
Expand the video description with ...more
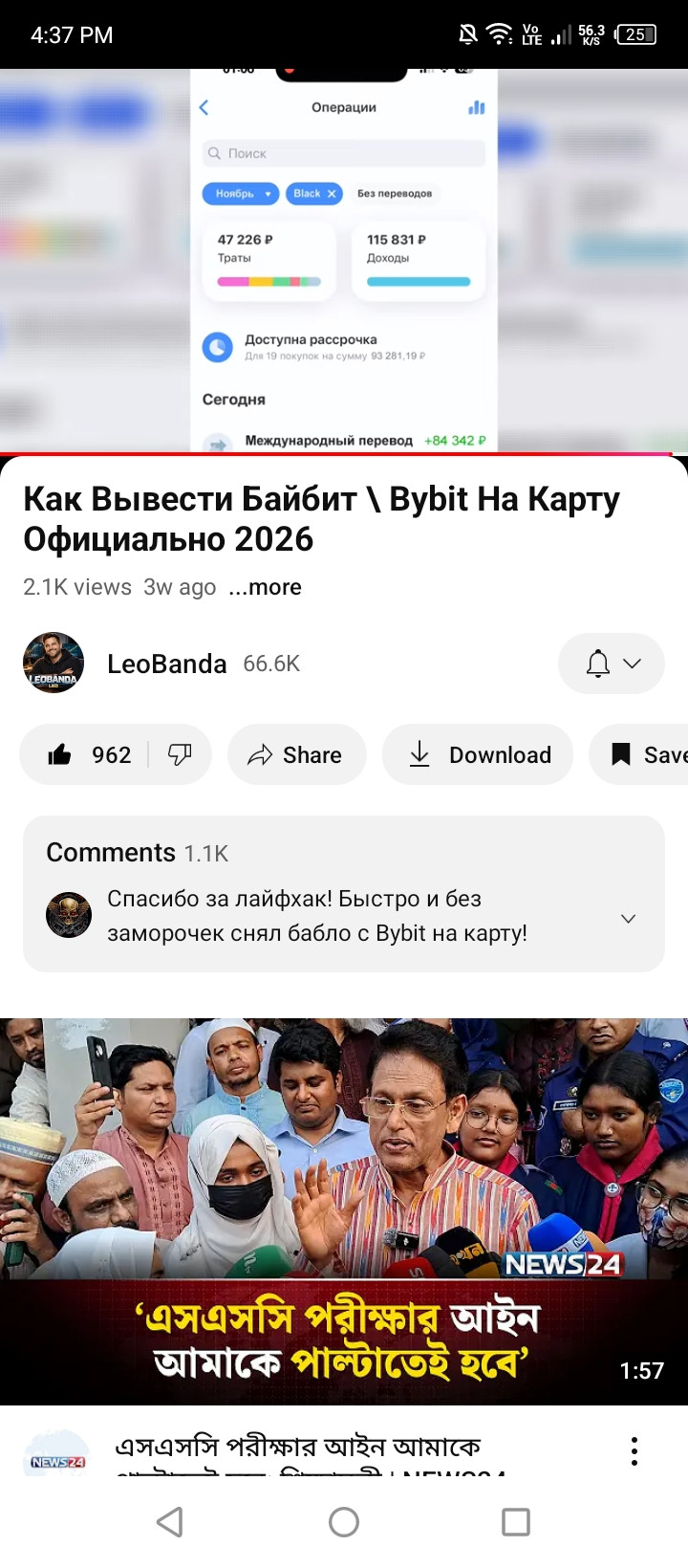pyautogui.click(x=265, y=587)
